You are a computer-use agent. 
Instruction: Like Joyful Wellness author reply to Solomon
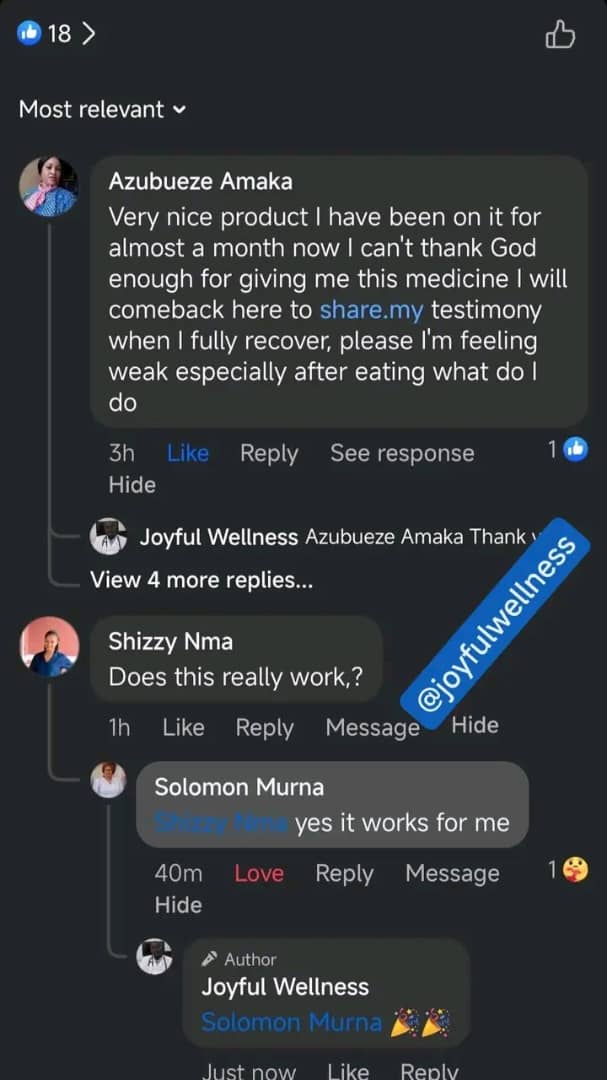tap(347, 1071)
